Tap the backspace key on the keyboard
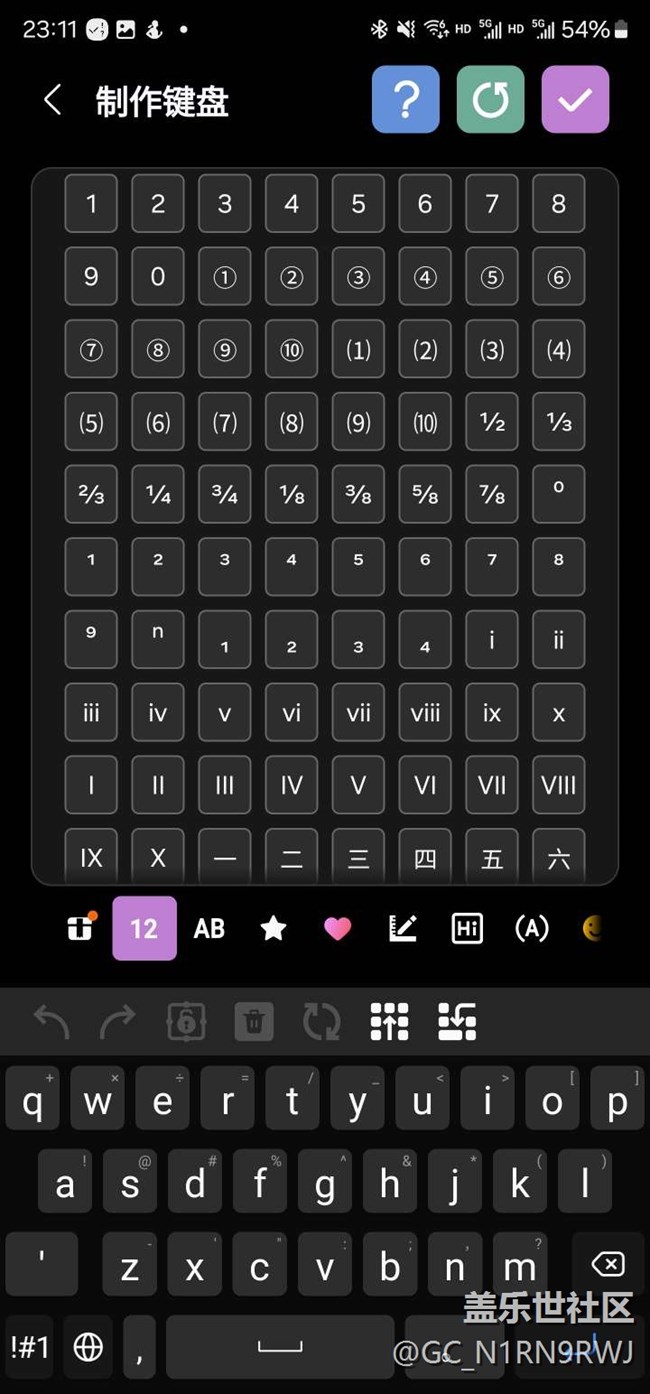Image resolution: width=650 pixels, height=1394 pixels. [607, 1265]
